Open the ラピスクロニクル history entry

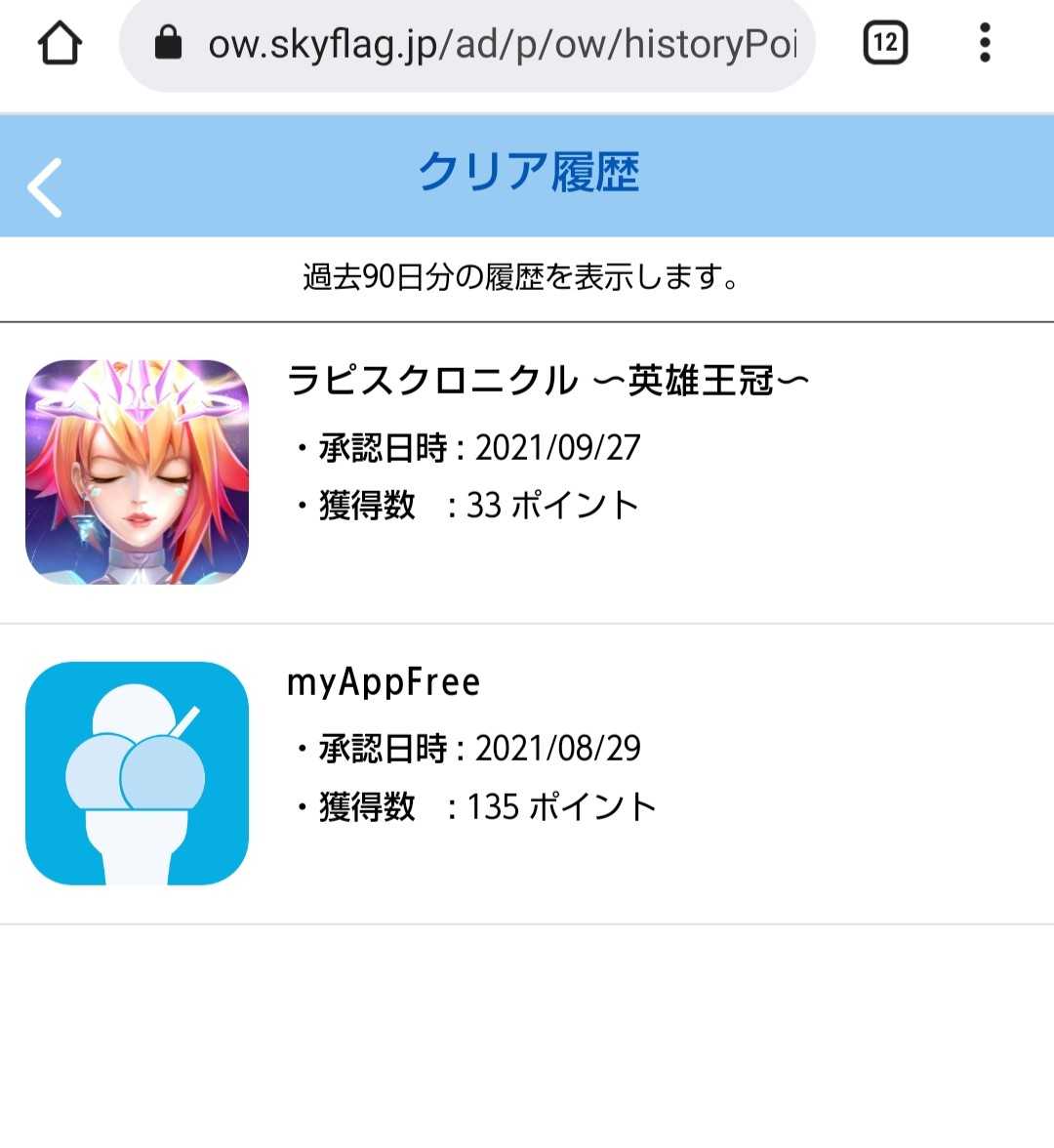(x=527, y=472)
